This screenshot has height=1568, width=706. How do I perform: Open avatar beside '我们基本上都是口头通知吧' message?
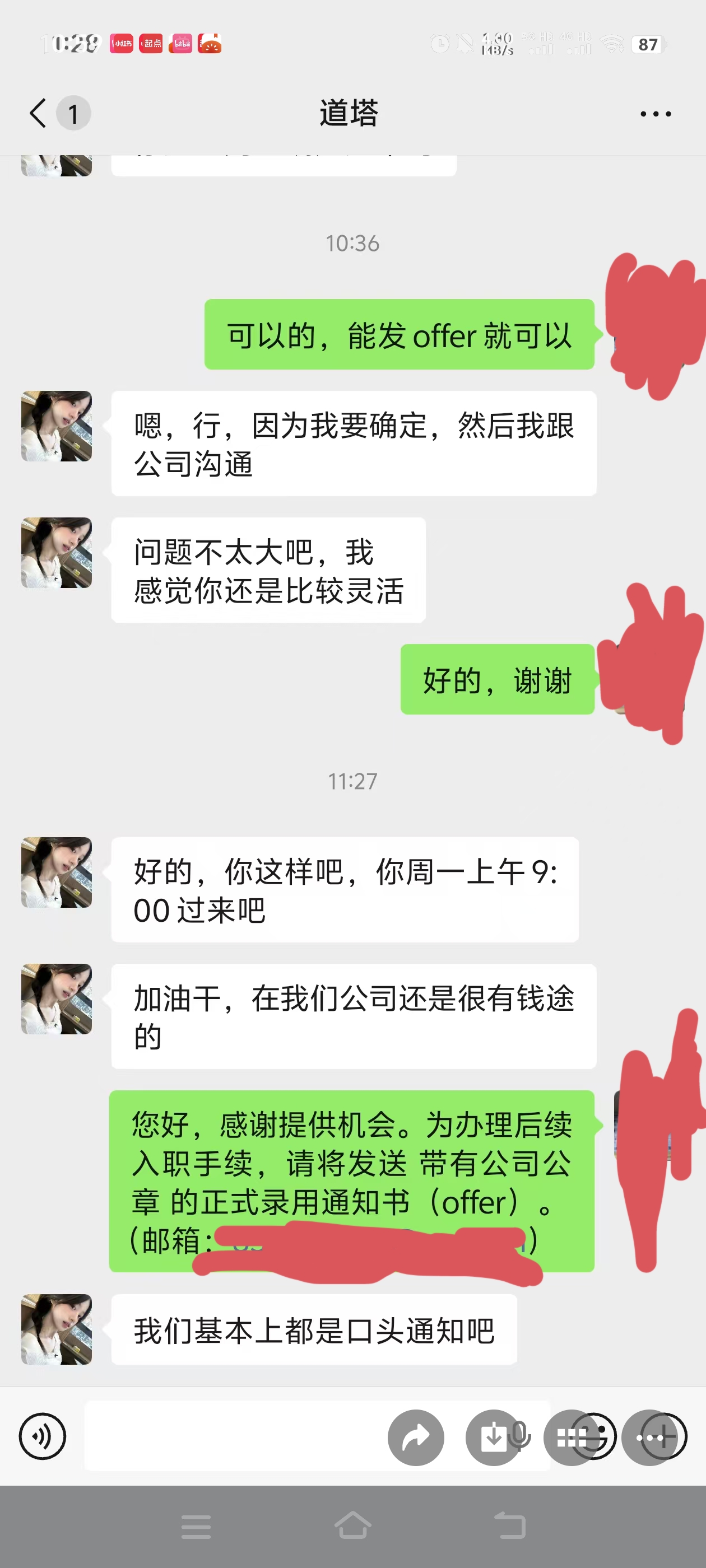coord(57,1329)
